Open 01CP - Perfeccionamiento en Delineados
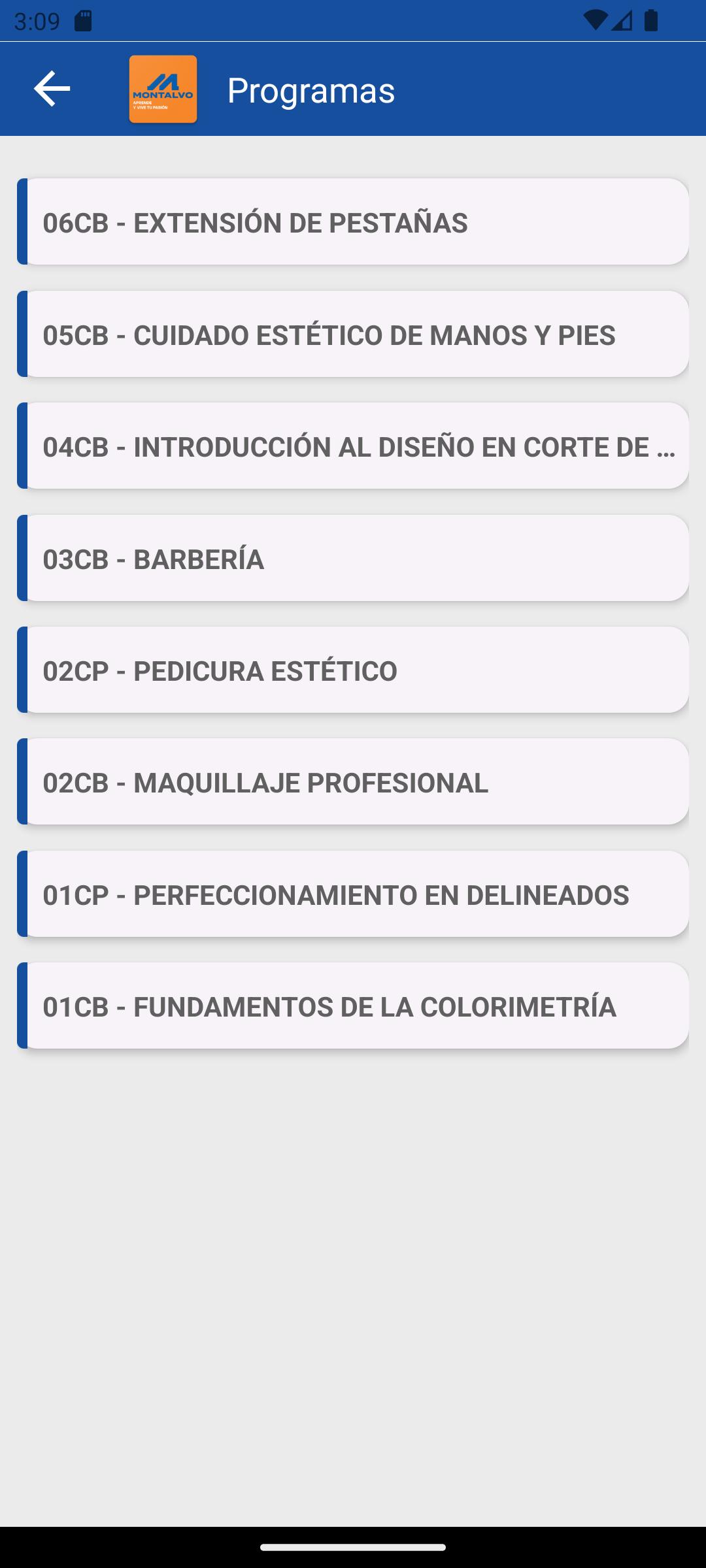Image resolution: width=706 pixels, height=1568 pixels. (x=353, y=894)
